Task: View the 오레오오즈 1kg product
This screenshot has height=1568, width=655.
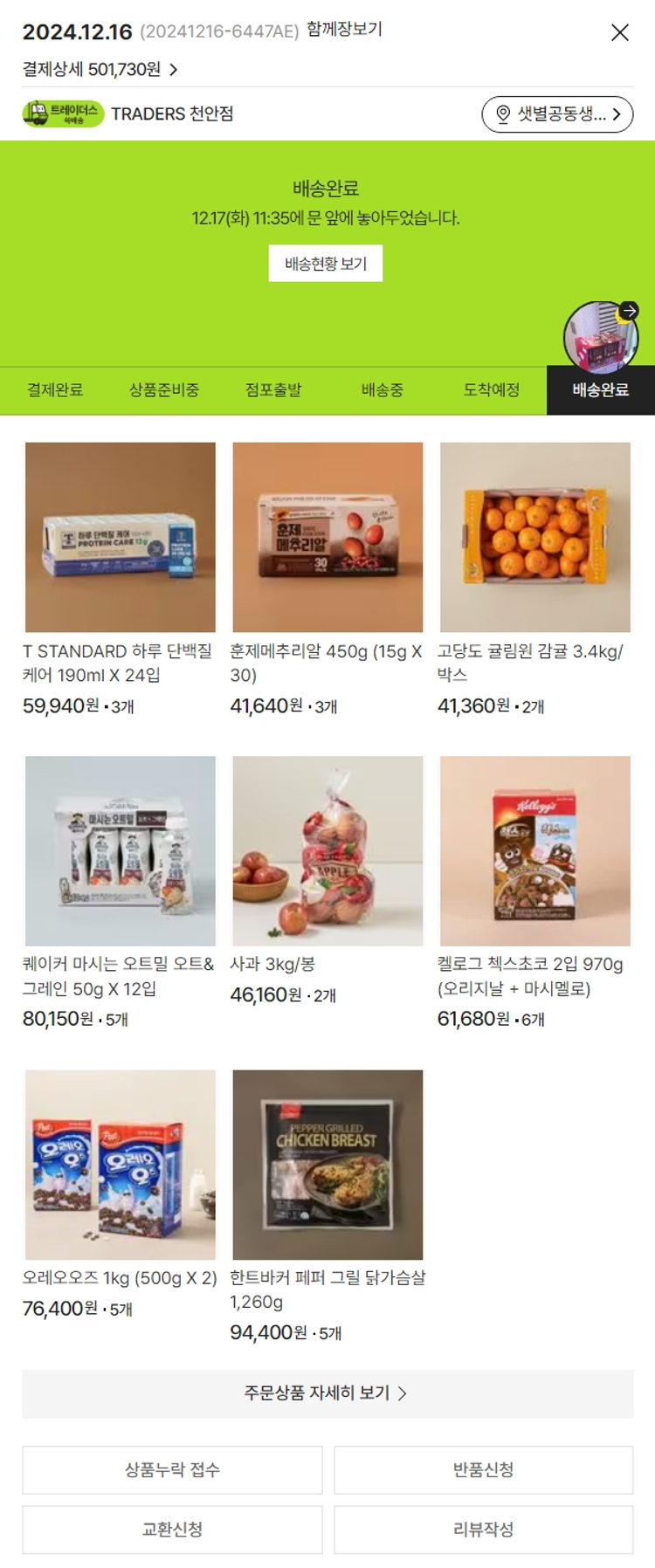Action: (121, 1164)
